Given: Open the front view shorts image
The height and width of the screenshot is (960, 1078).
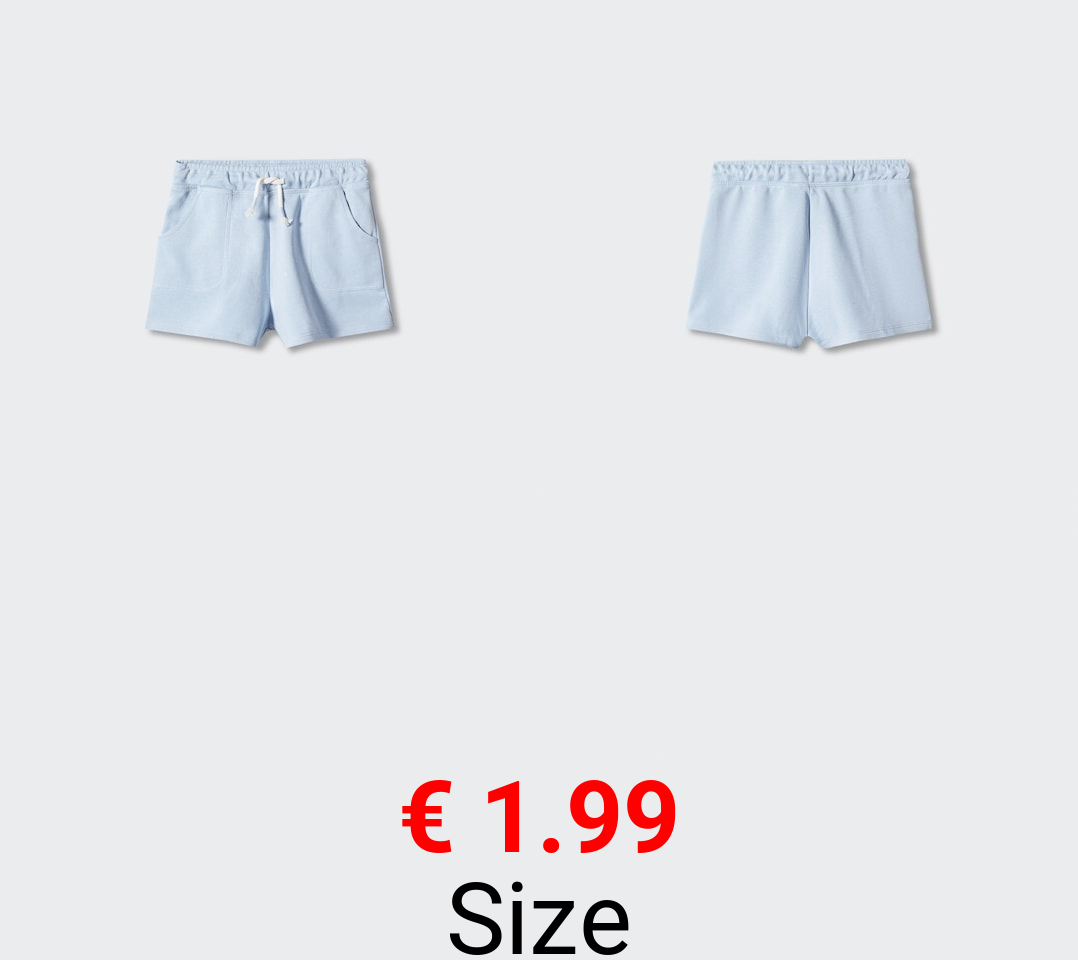Looking at the screenshot, I should coord(270,254).
